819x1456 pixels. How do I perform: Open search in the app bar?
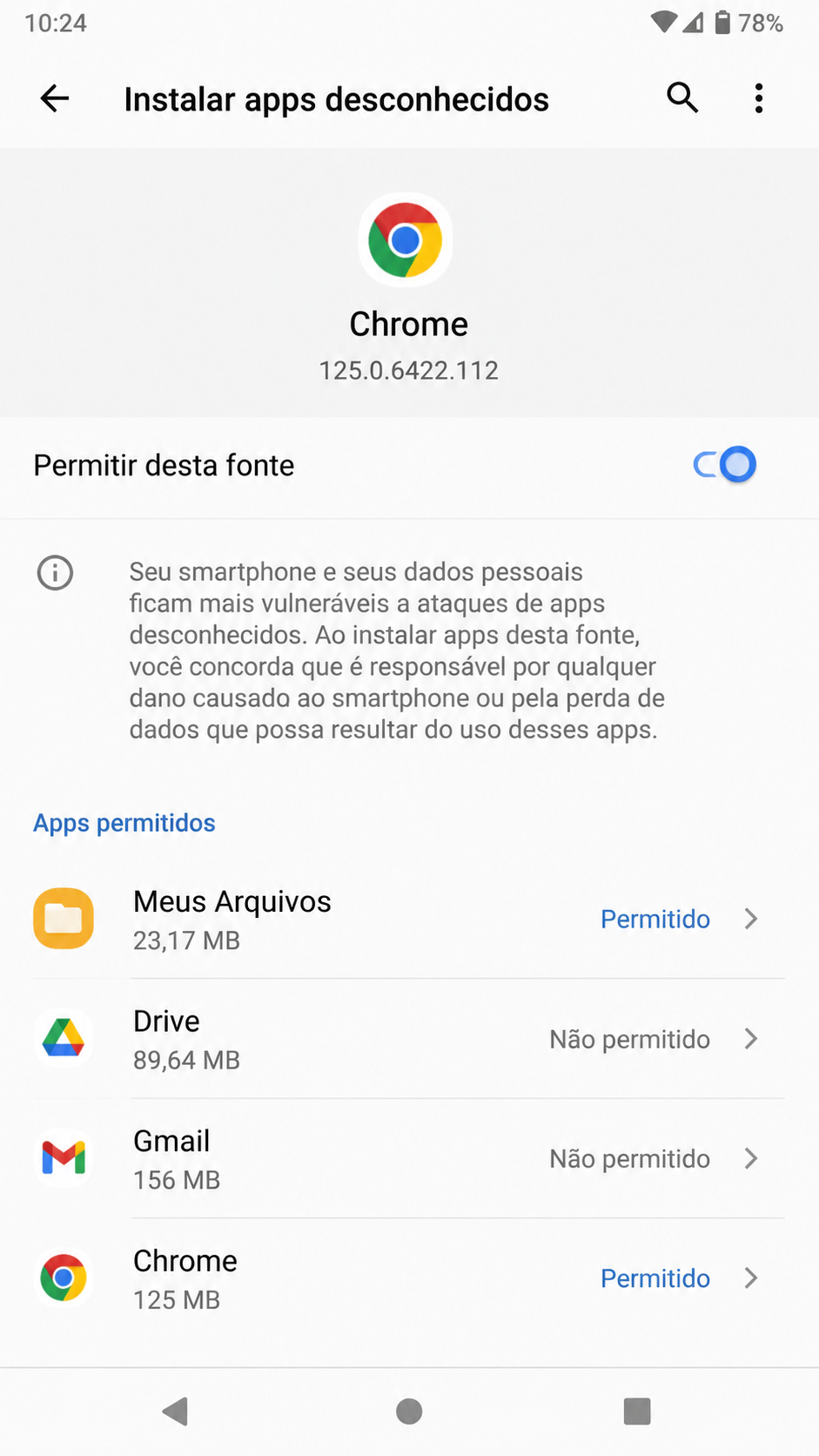[682, 98]
